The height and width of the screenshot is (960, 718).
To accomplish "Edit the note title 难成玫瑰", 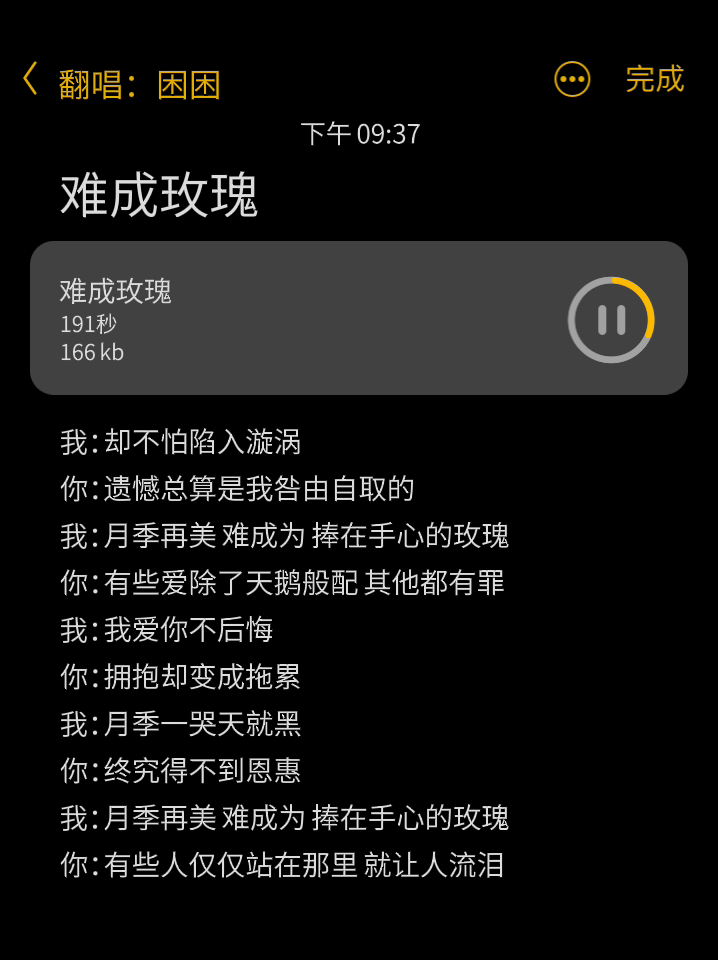I will tap(159, 195).
